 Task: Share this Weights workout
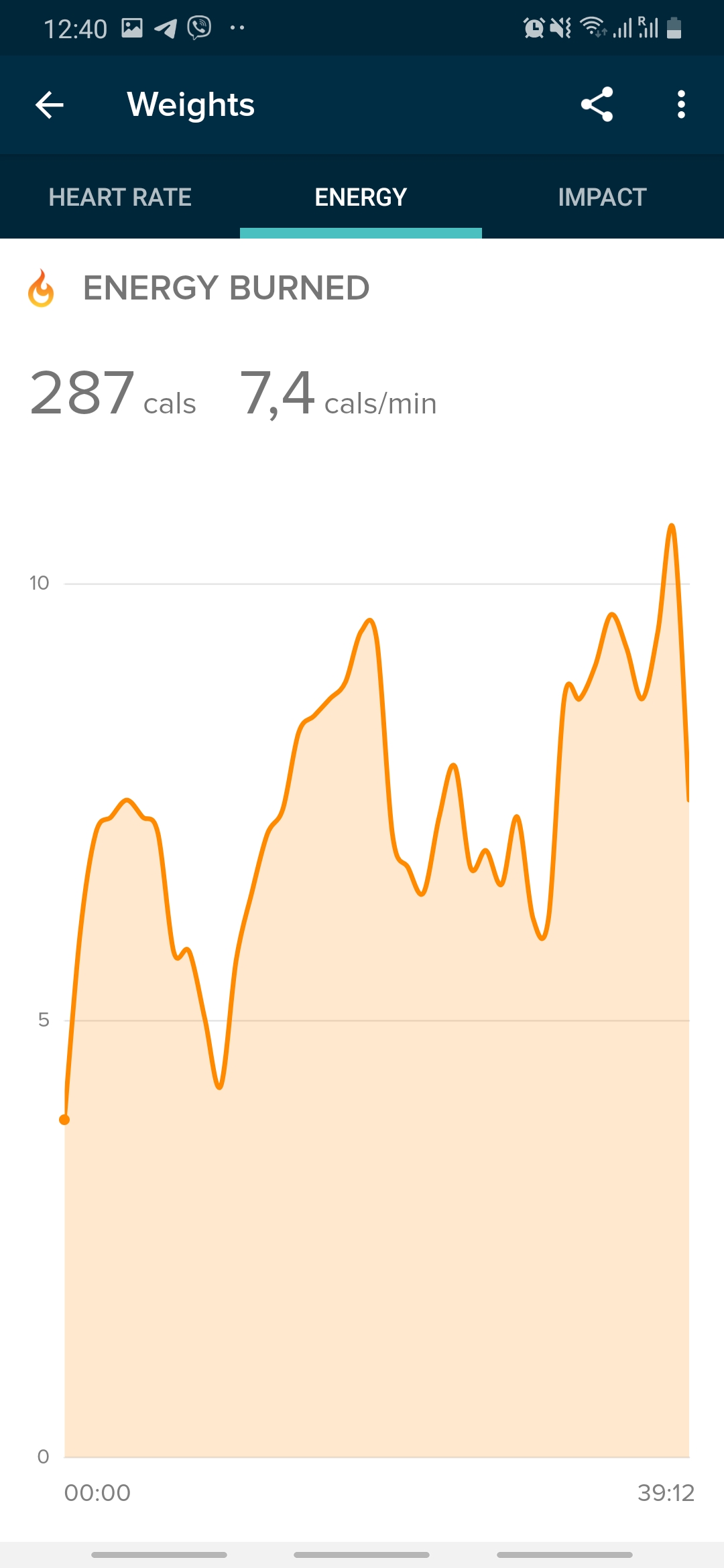coord(597,105)
